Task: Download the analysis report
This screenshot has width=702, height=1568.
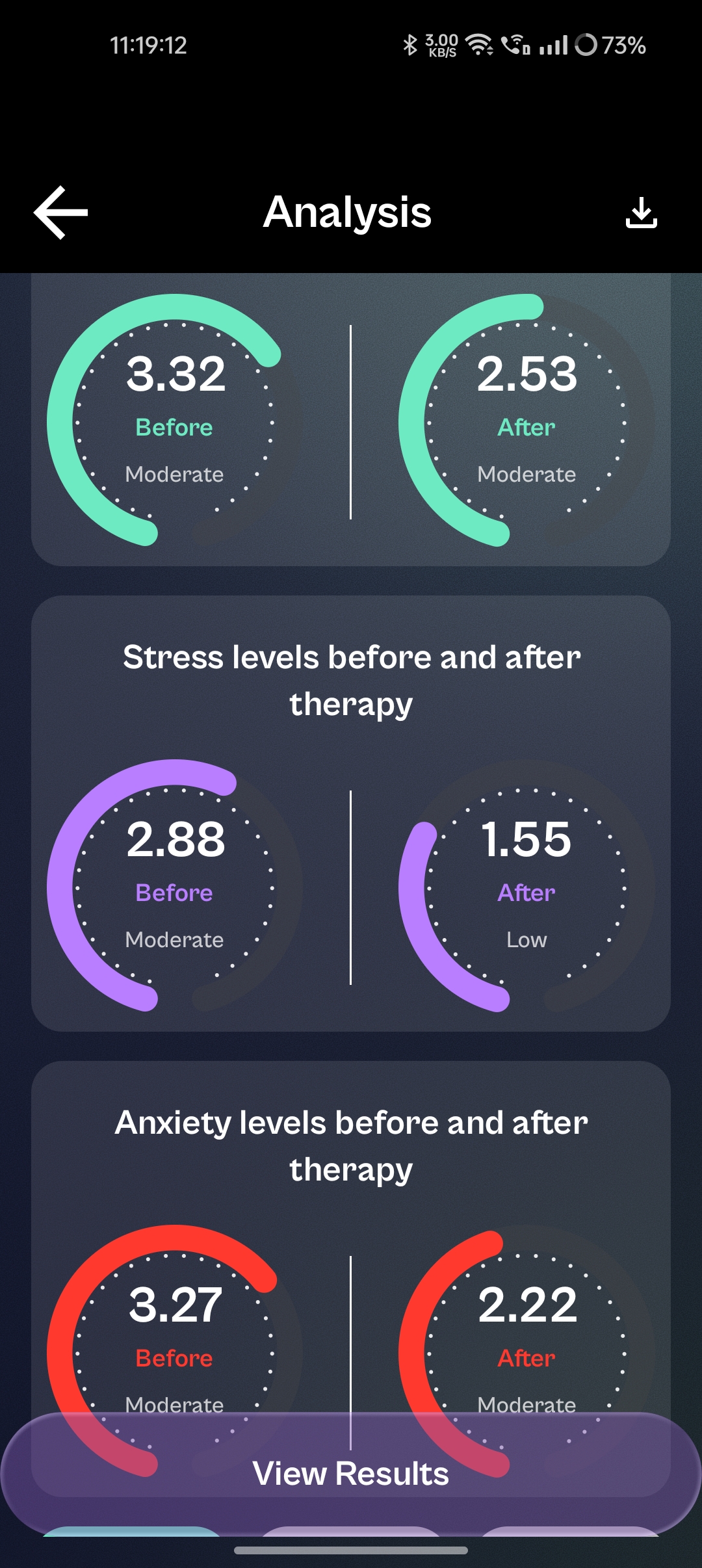Action: click(x=641, y=213)
